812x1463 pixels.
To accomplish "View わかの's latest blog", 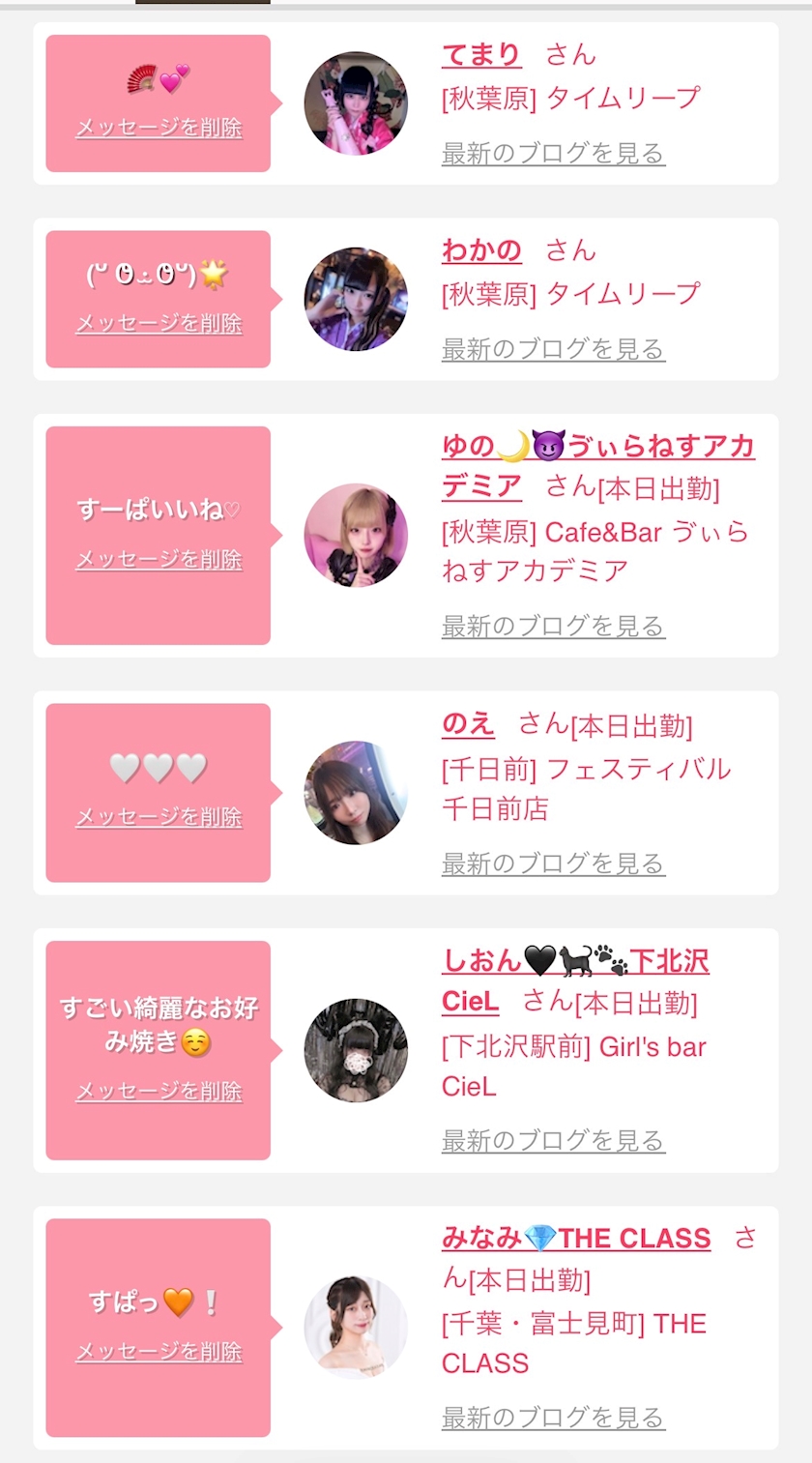I will [x=553, y=349].
